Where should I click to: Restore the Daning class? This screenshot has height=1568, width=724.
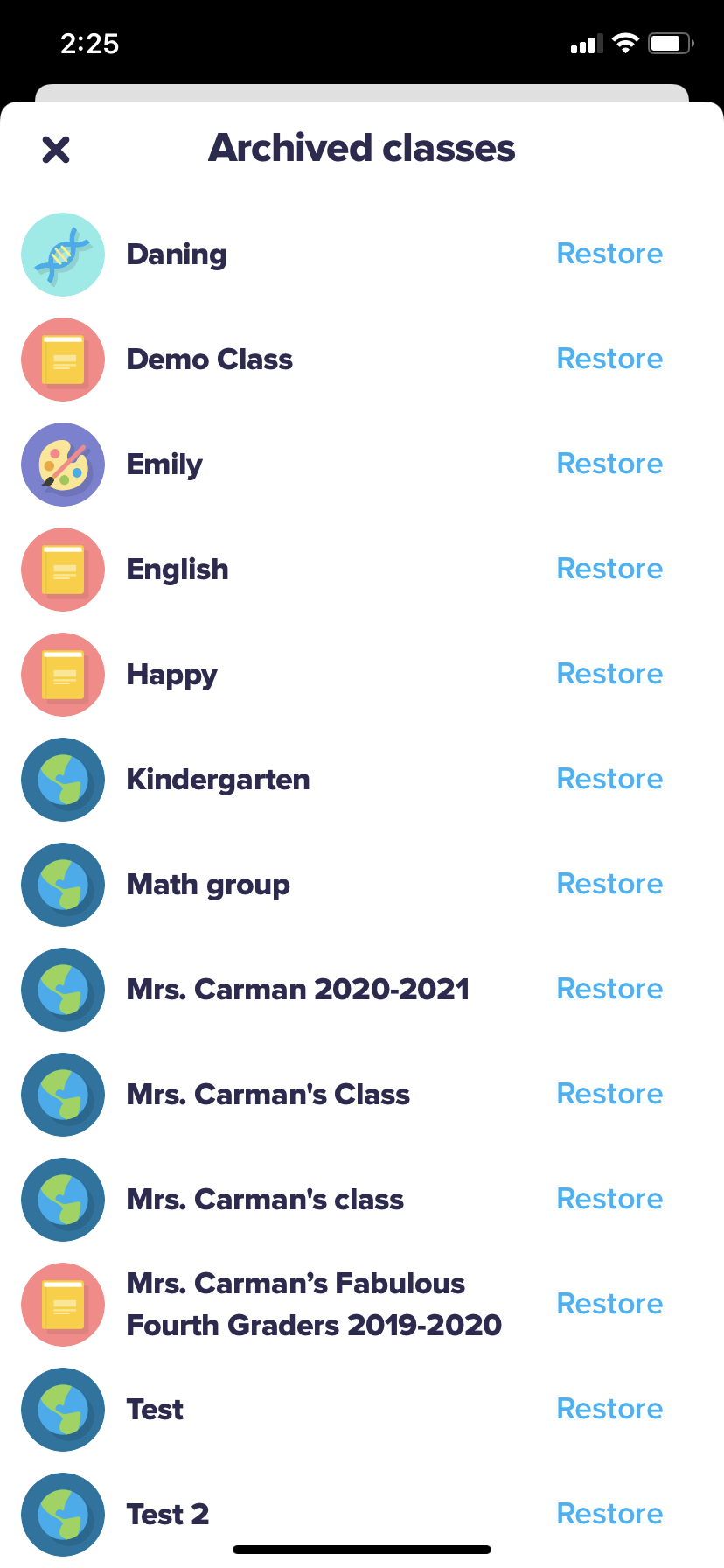click(609, 254)
